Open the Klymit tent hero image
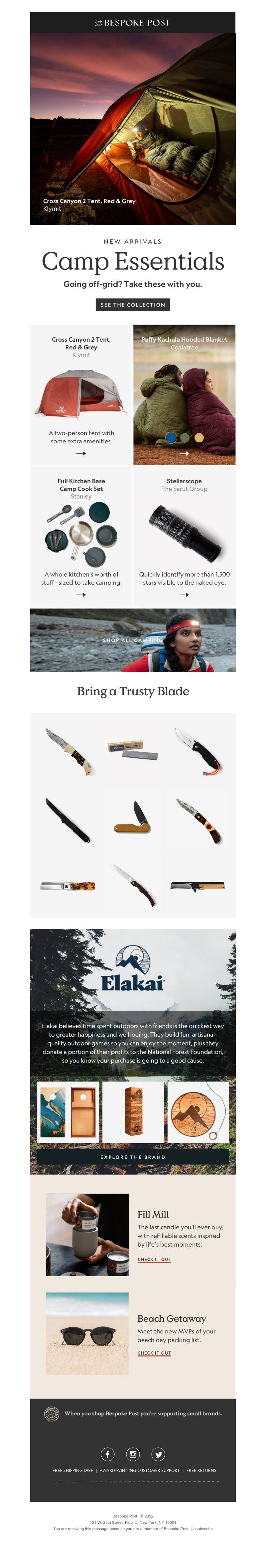Viewport: 266px width, 1568px height. pos(133,128)
